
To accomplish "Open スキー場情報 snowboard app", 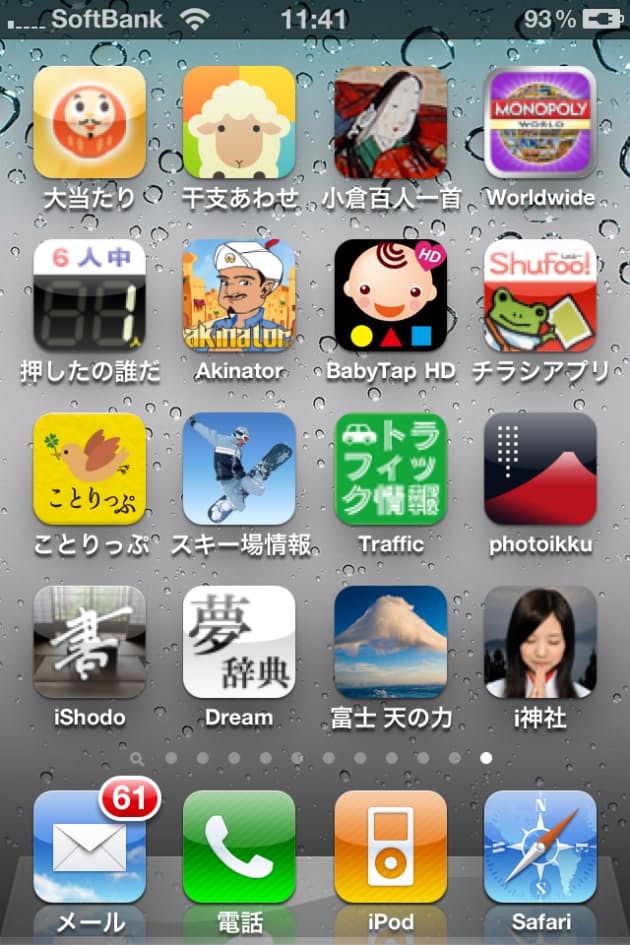I will [239, 468].
